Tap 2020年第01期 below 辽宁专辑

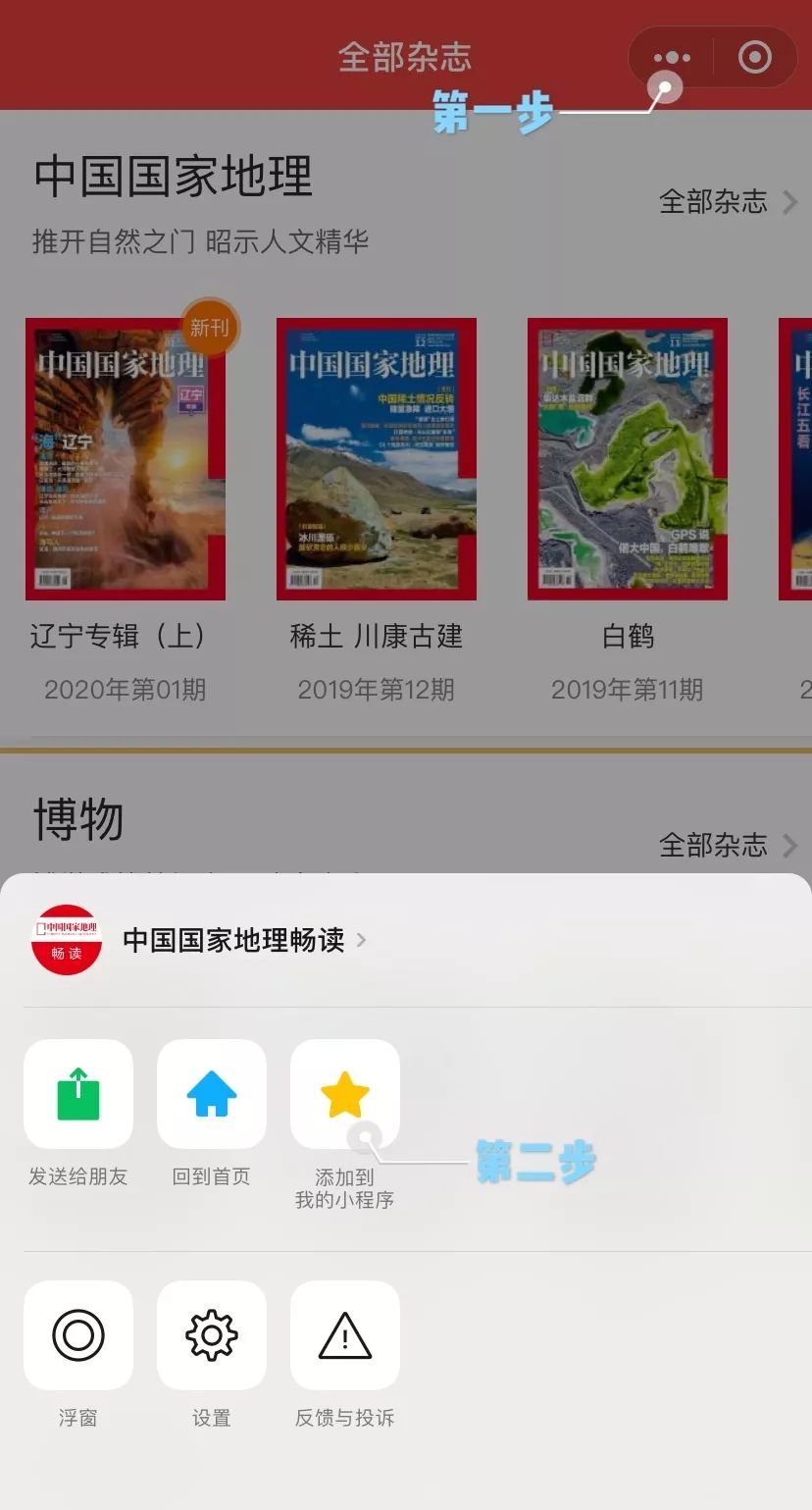click(x=126, y=690)
